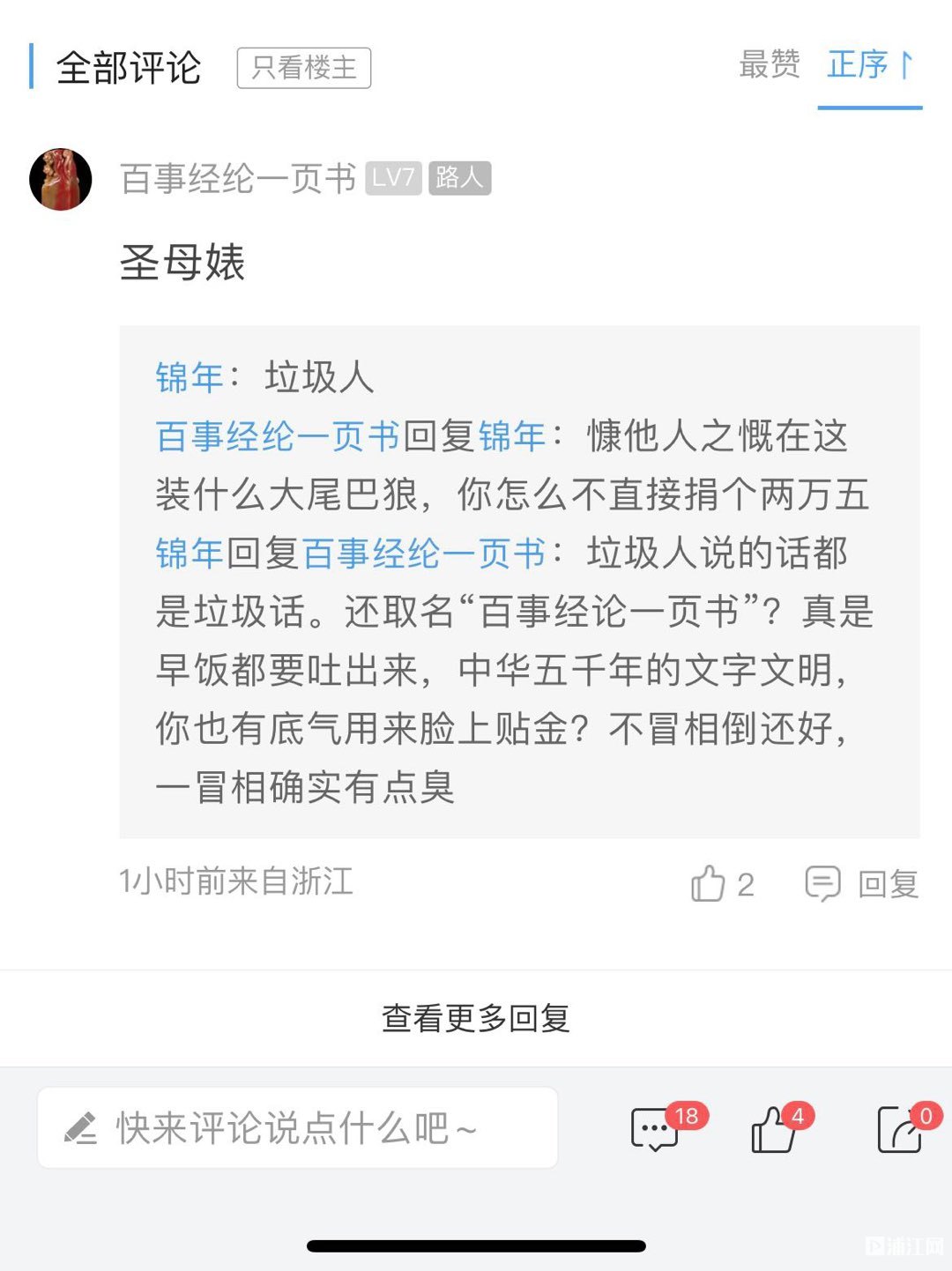Expand 查看更多回复
The height and width of the screenshot is (1271, 952).
click(x=476, y=1018)
